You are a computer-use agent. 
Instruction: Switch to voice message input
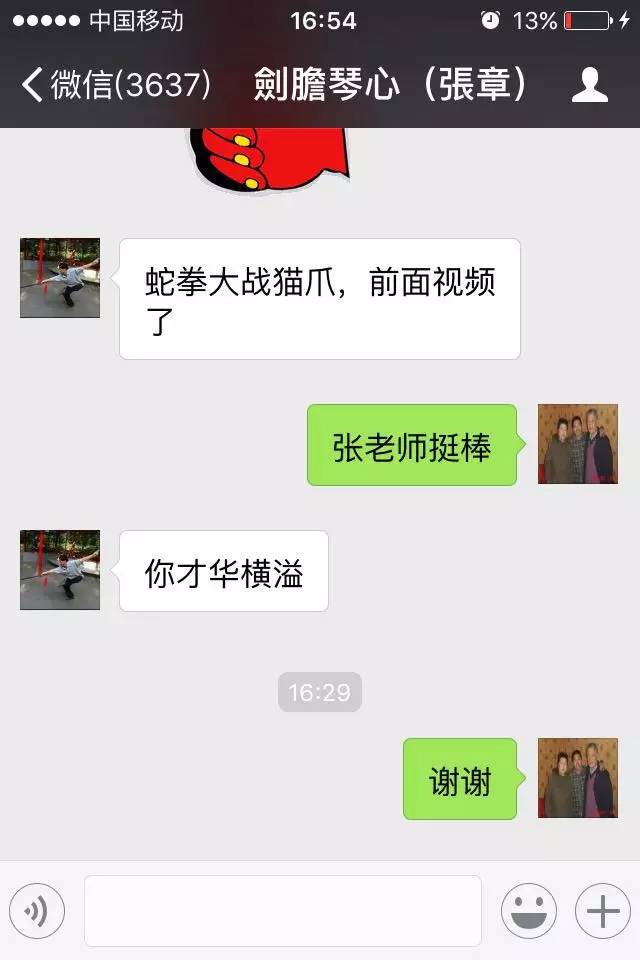(37, 911)
